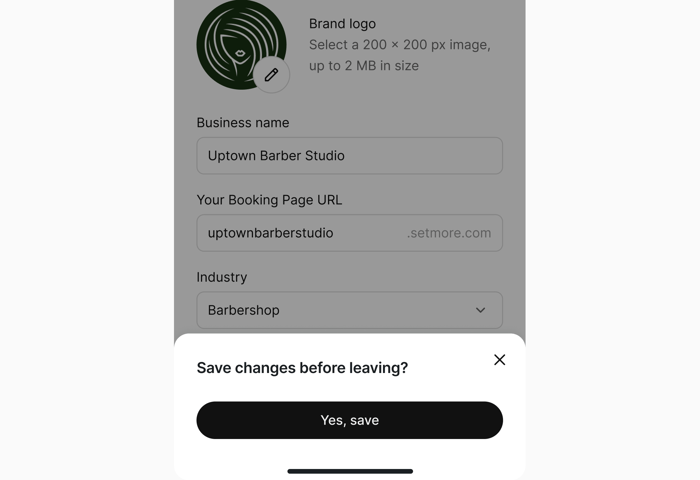The width and height of the screenshot is (700, 480).
Task: Change the Booking Page URL field
Action: click(x=300, y=233)
